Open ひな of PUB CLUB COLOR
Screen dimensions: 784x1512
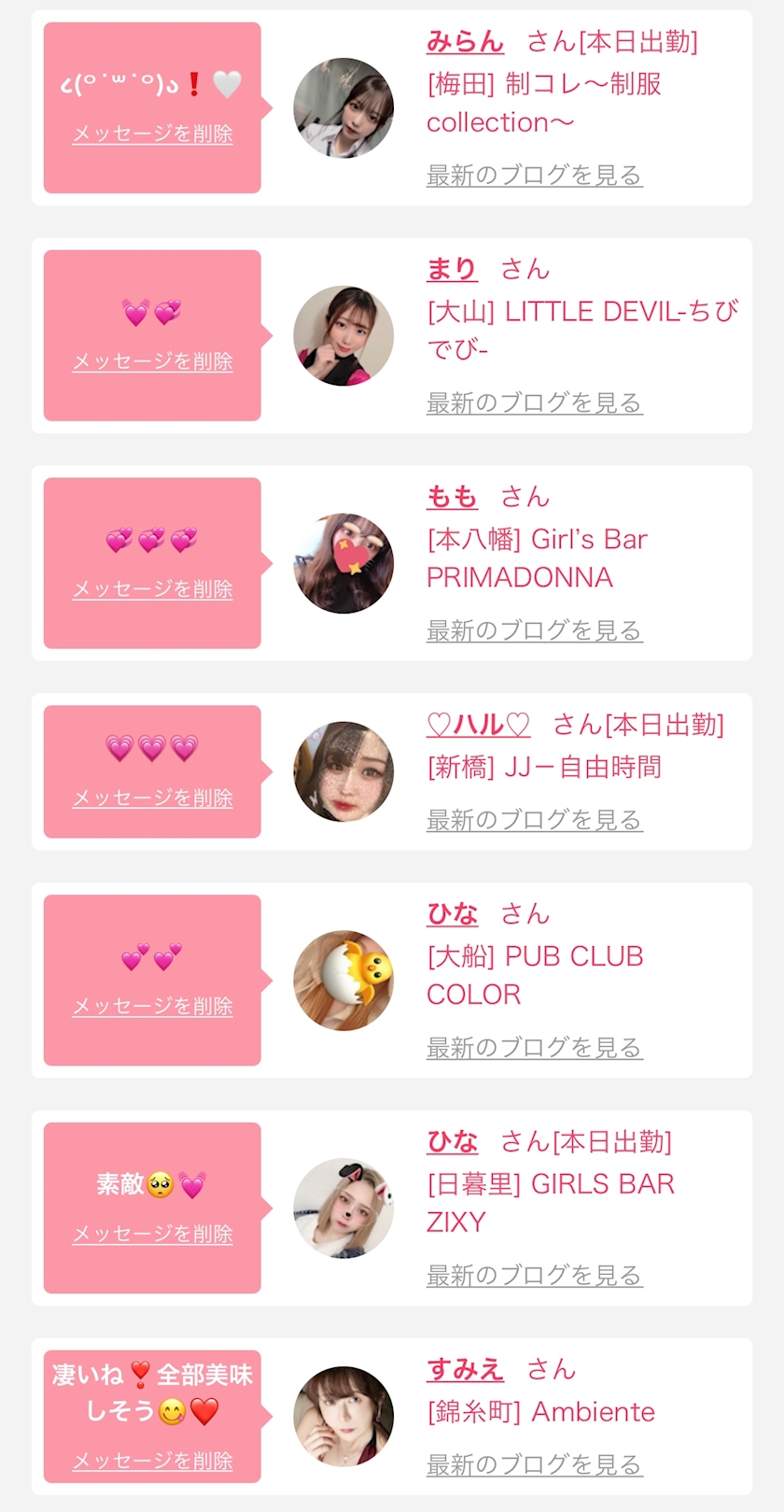[x=452, y=914]
